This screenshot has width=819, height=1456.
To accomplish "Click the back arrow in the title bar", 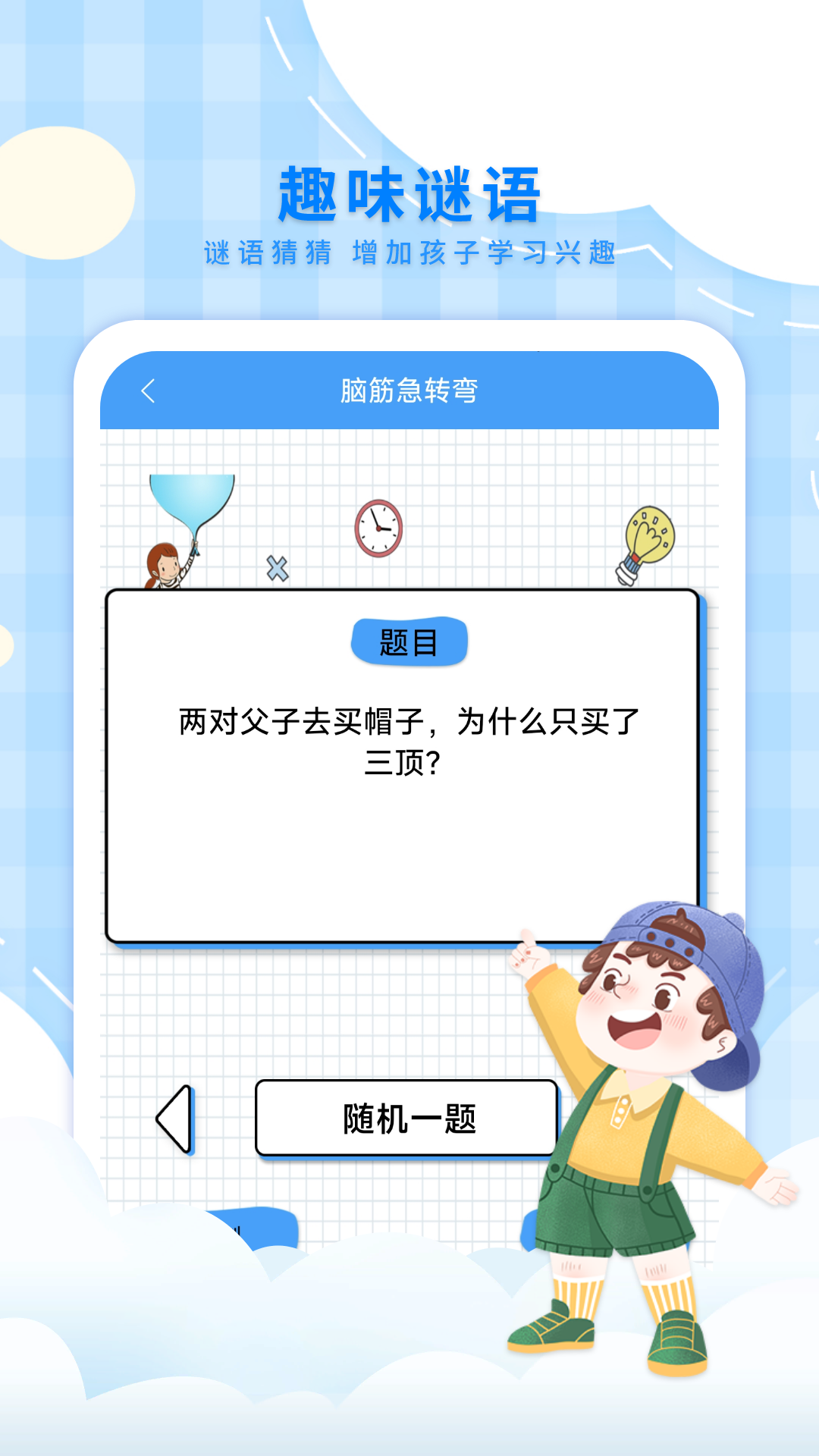I will coord(147,391).
